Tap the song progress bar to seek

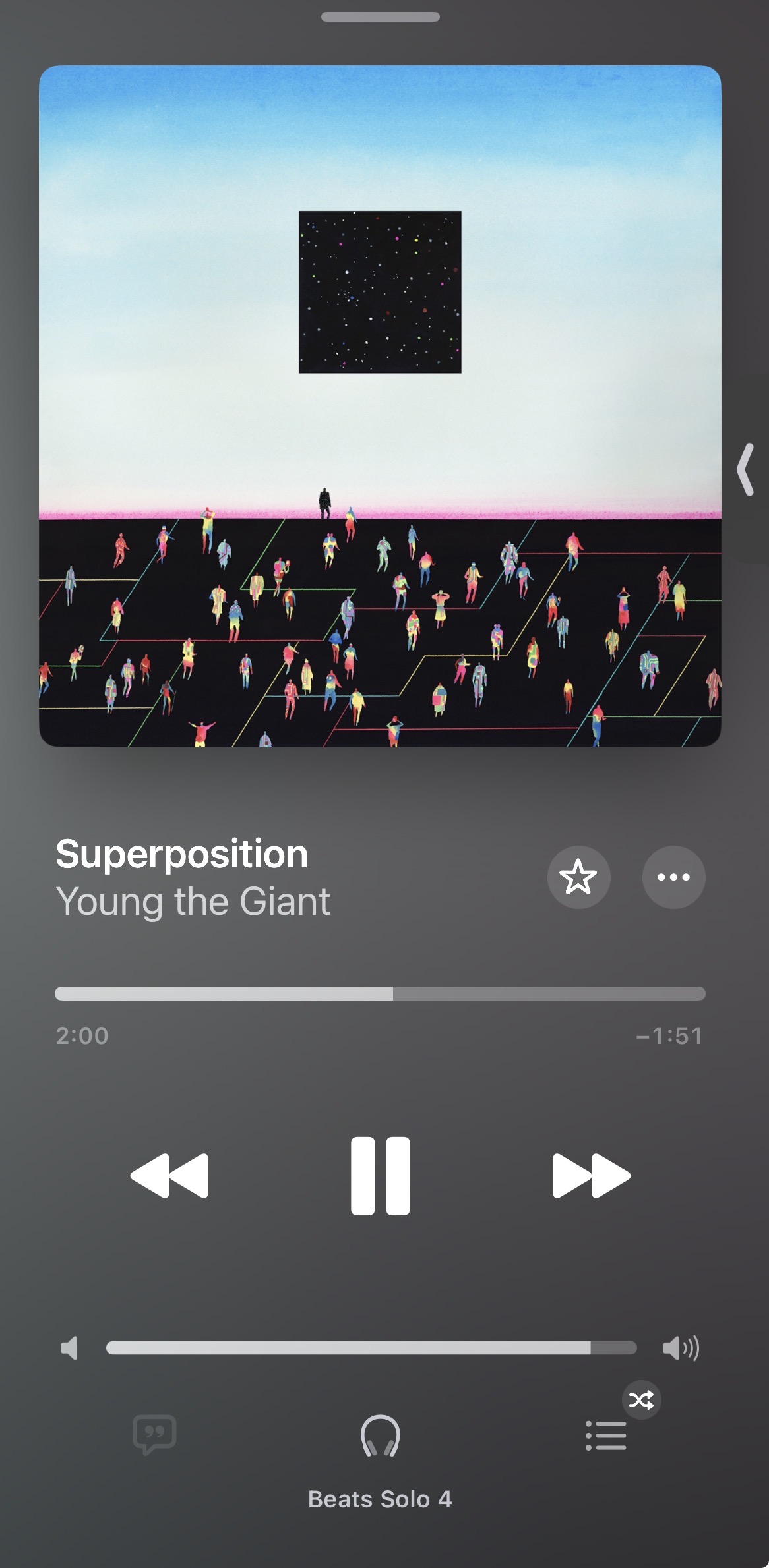[380, 993]
